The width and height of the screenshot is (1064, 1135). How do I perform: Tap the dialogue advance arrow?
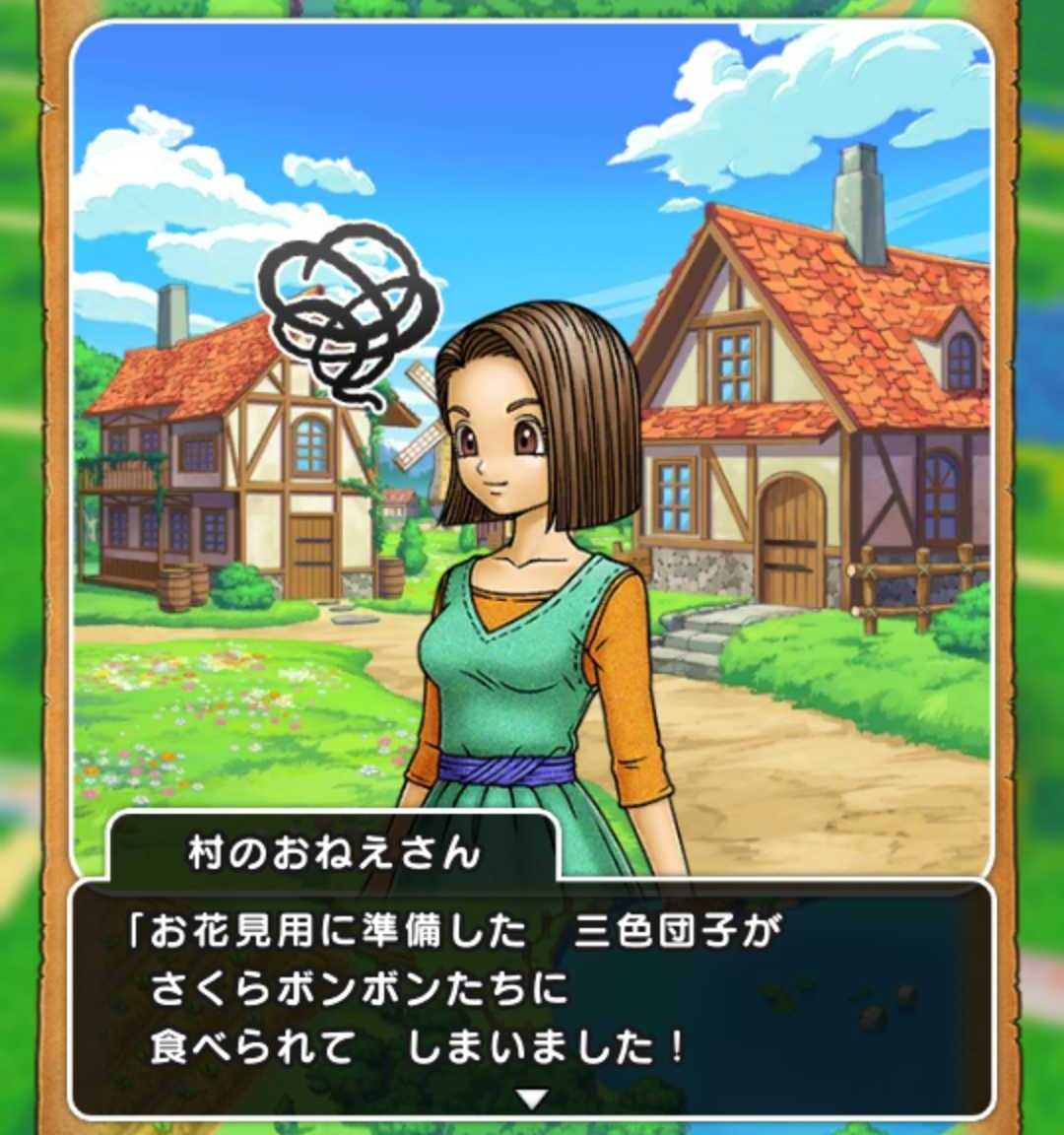533,1100
